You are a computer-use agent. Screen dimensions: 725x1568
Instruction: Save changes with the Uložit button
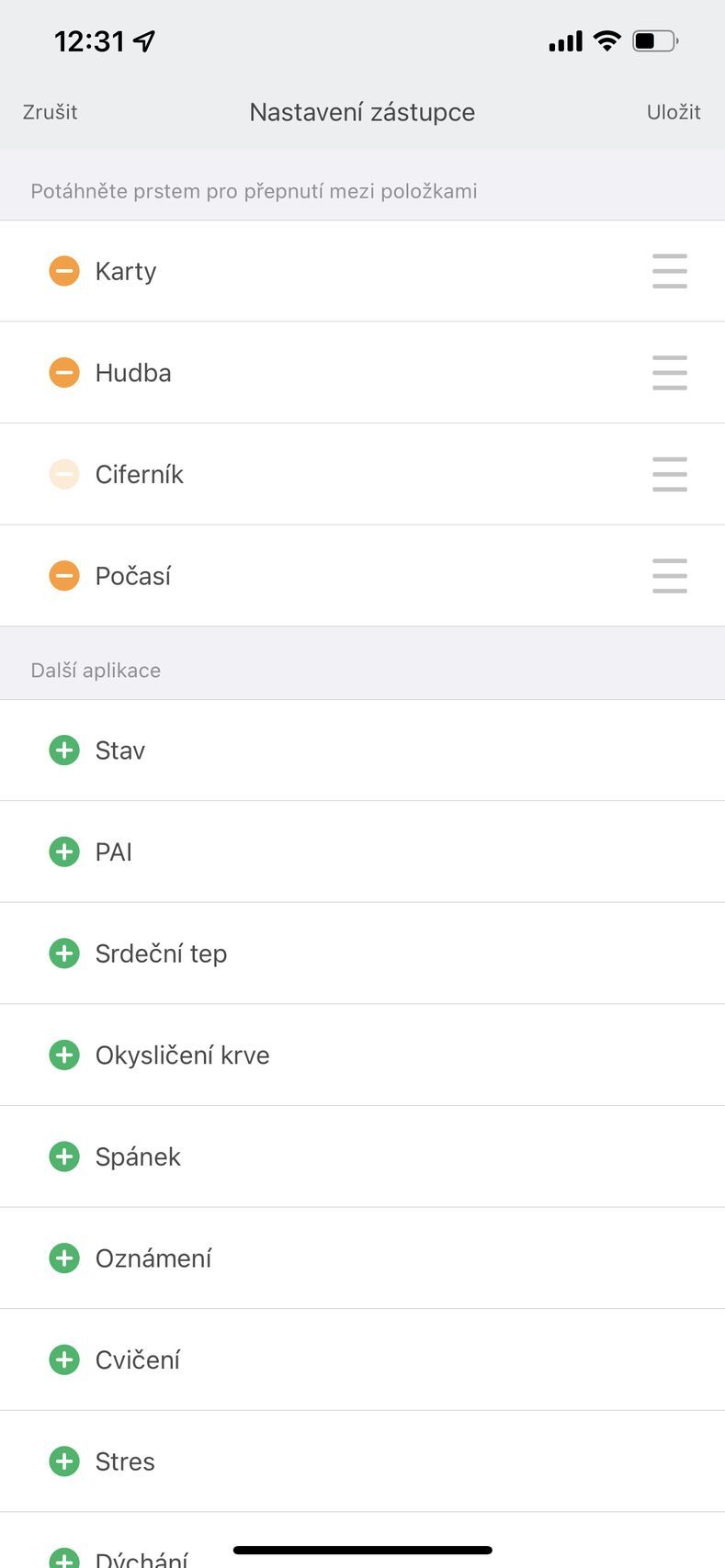(x=673, y=111)
